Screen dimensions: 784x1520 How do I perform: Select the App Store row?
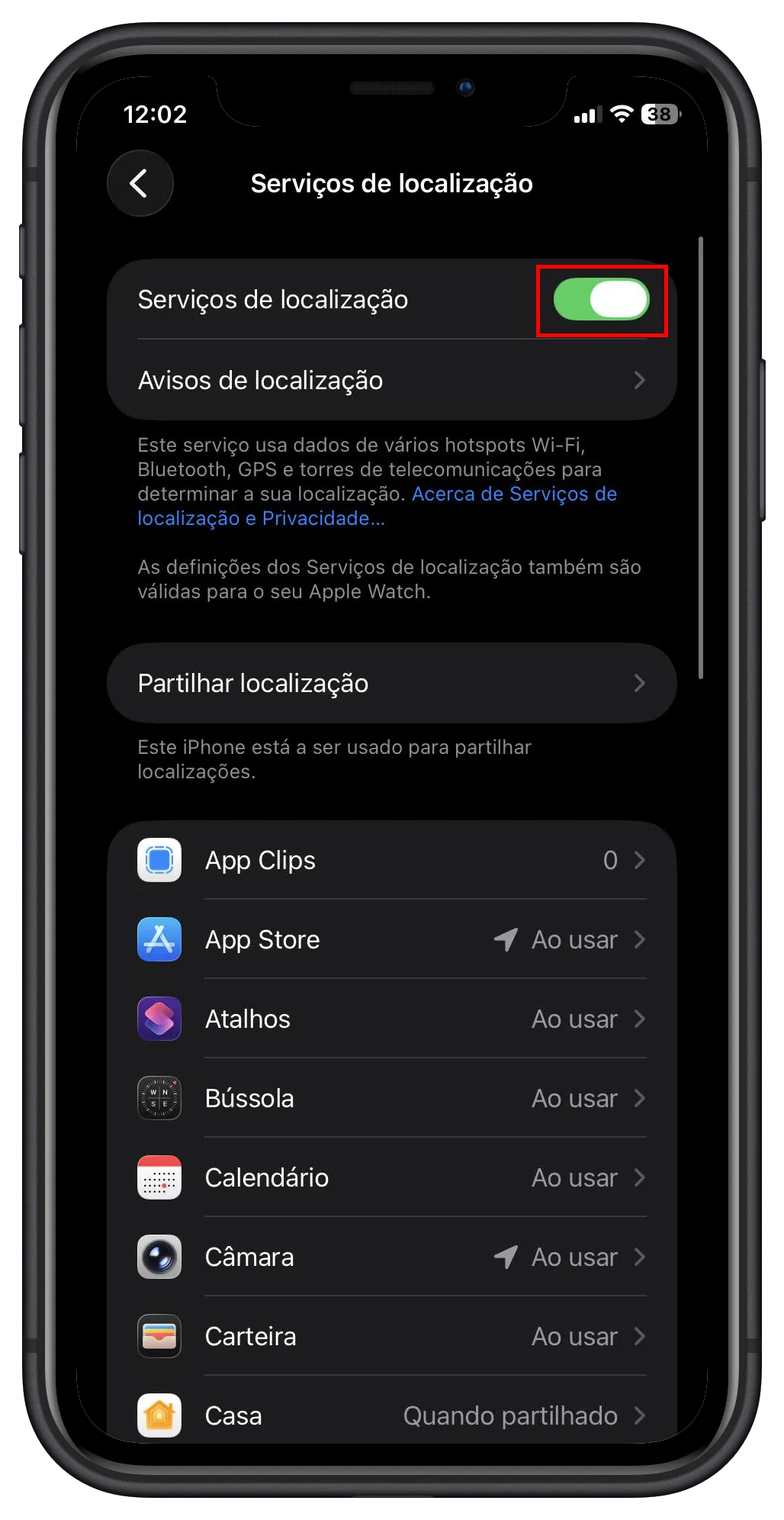[391, 939]
